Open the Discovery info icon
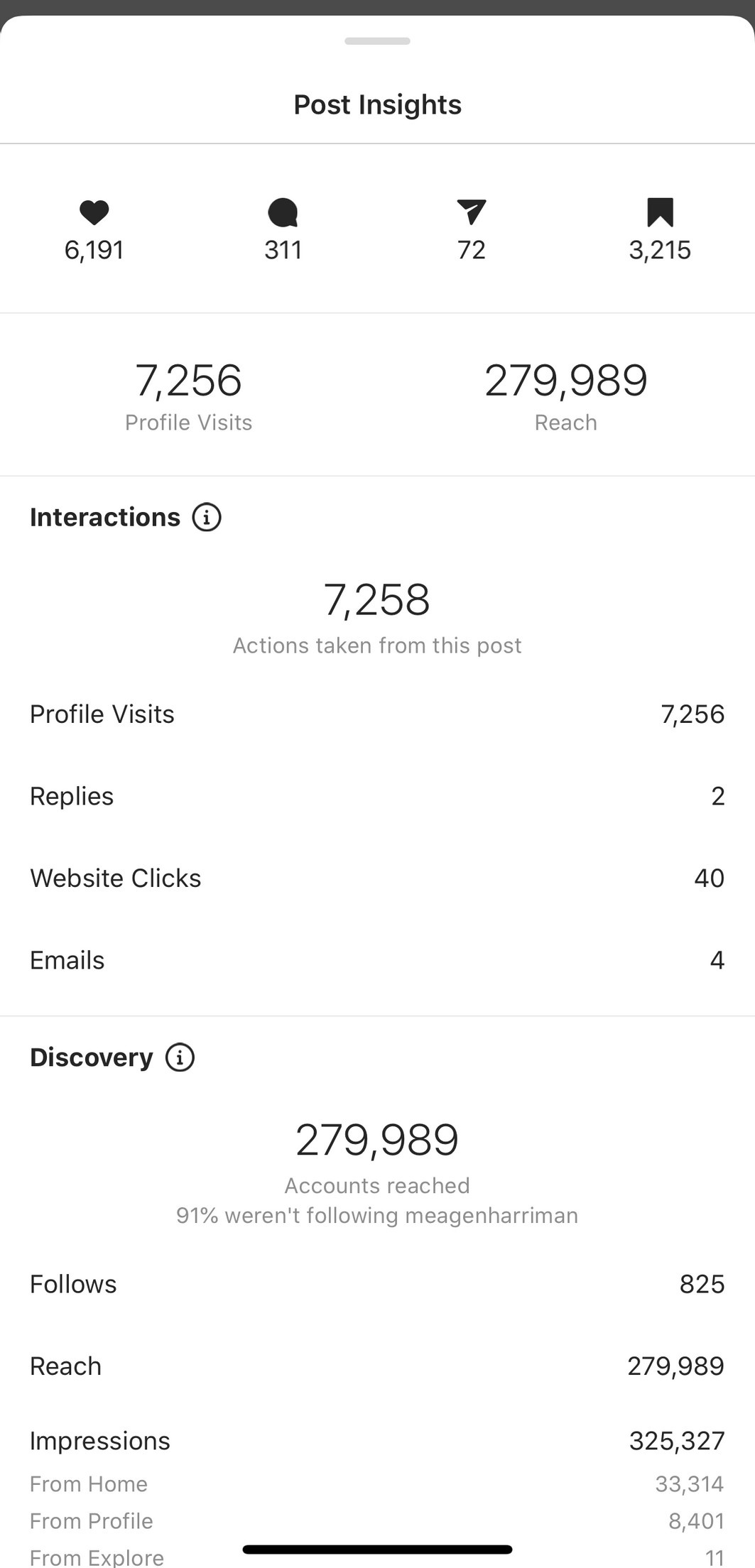This screenshot has height=1568, width=755. coord(180,1057)
